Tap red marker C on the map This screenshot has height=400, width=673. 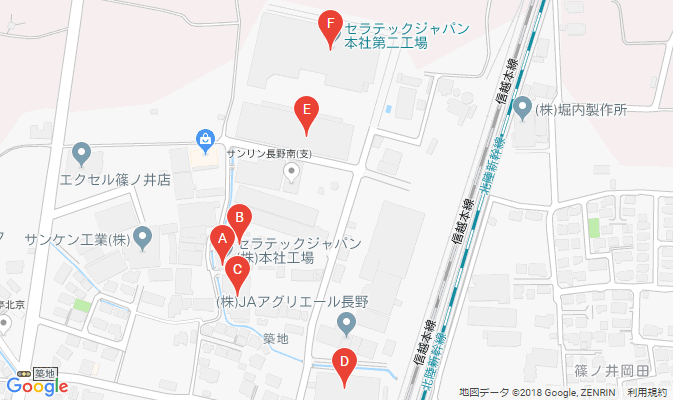point(236,270)
